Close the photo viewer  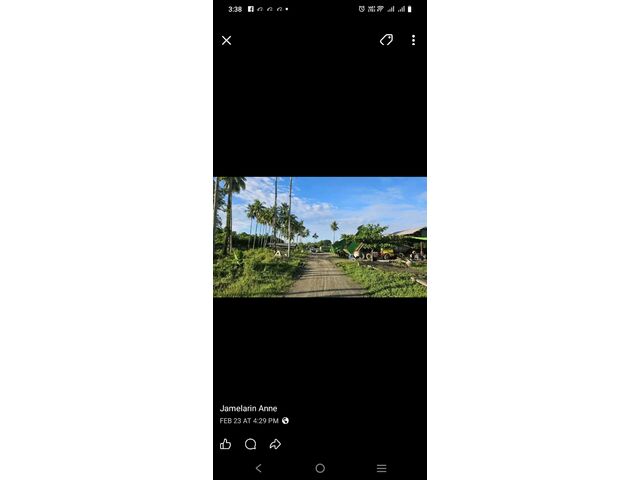226,40
